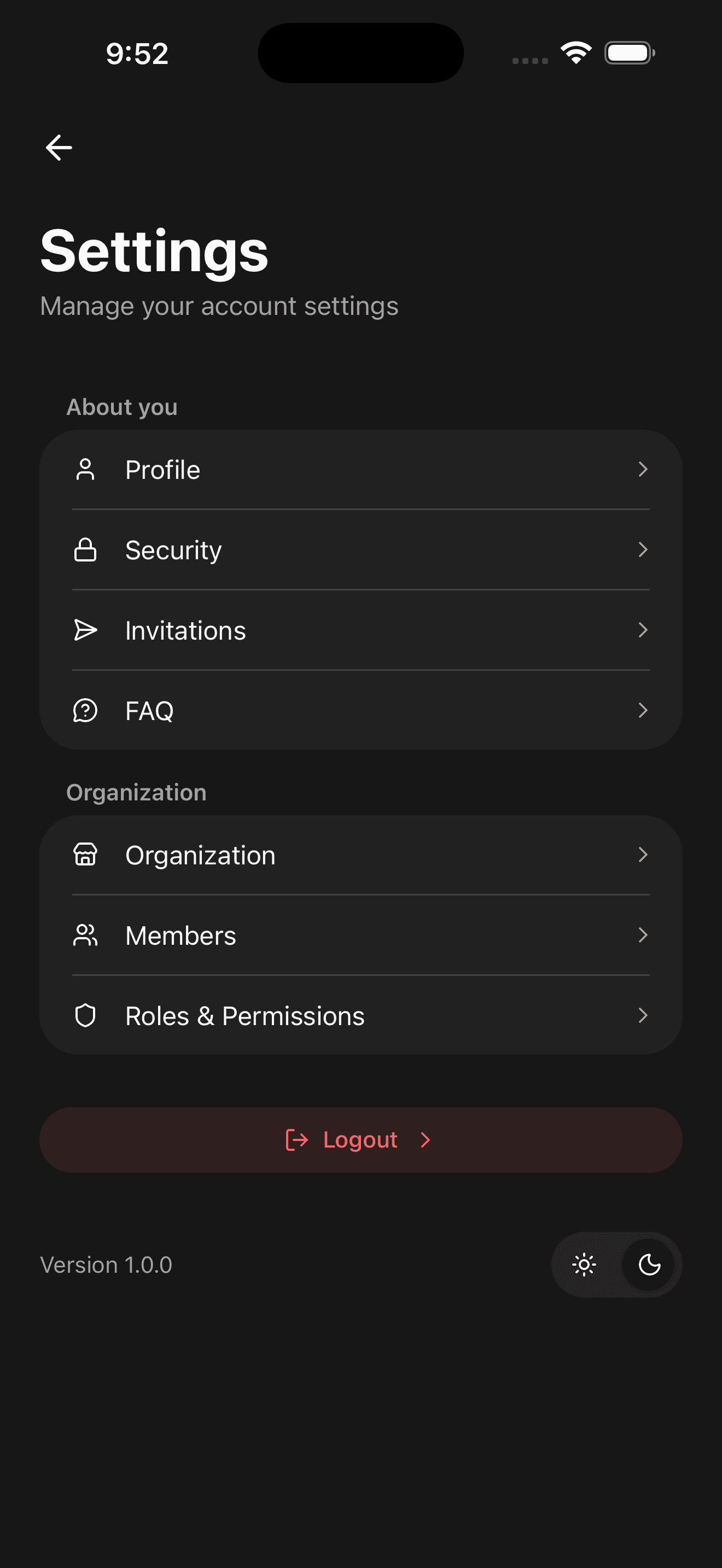Open the FAQ settings entry
Screen dimensions: 722x1568
pyautogui.click(x=361, y=710)
